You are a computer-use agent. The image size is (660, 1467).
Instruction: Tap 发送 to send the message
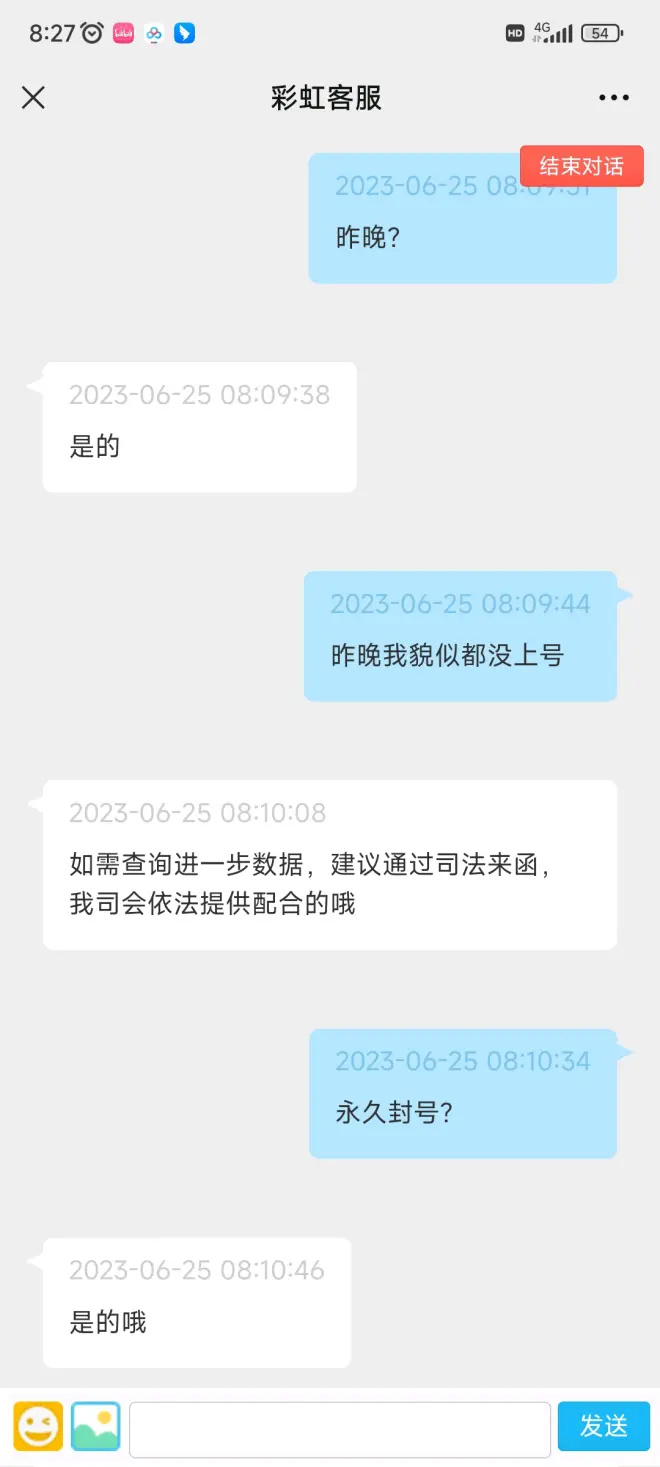603,1426
